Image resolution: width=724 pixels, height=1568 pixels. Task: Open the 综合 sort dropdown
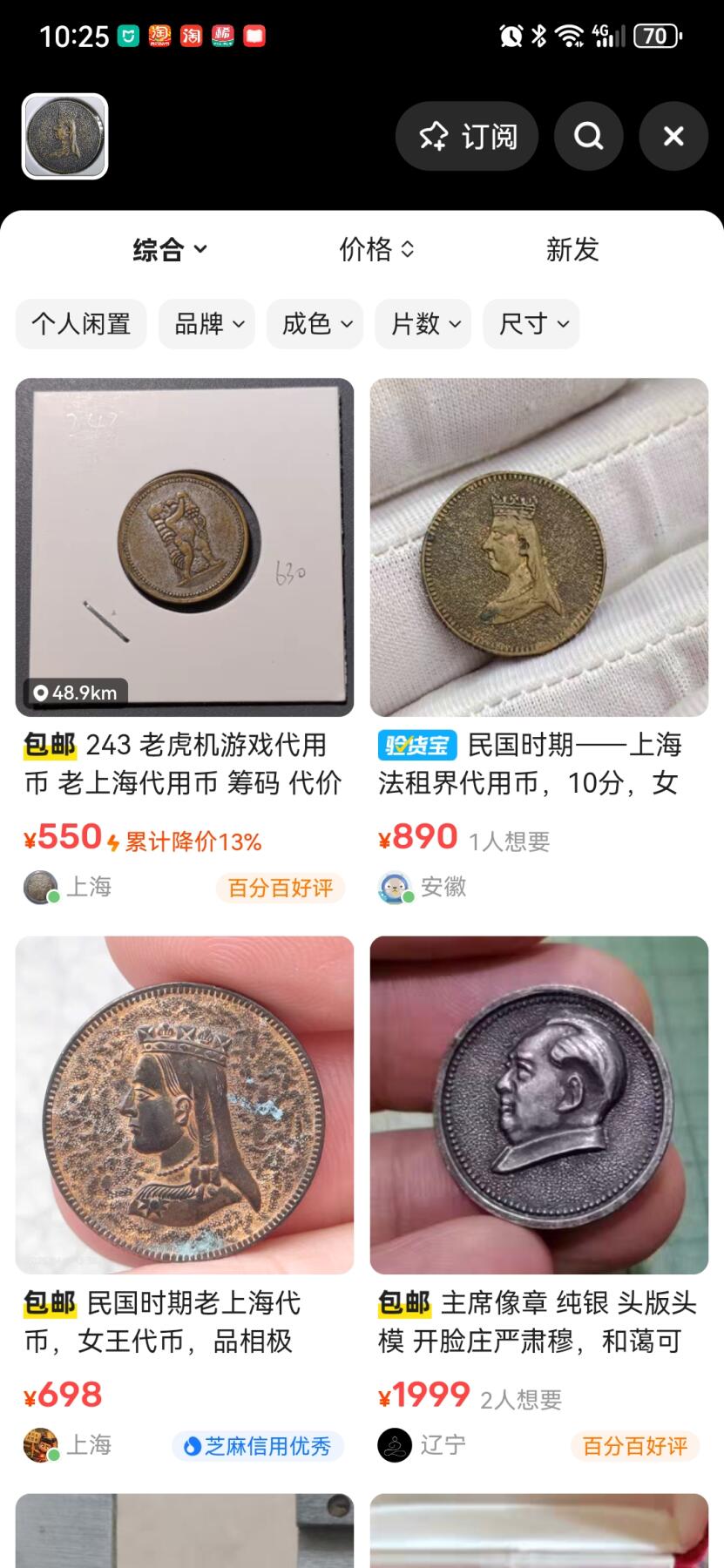pyautogui.click(x=170, y=250)
